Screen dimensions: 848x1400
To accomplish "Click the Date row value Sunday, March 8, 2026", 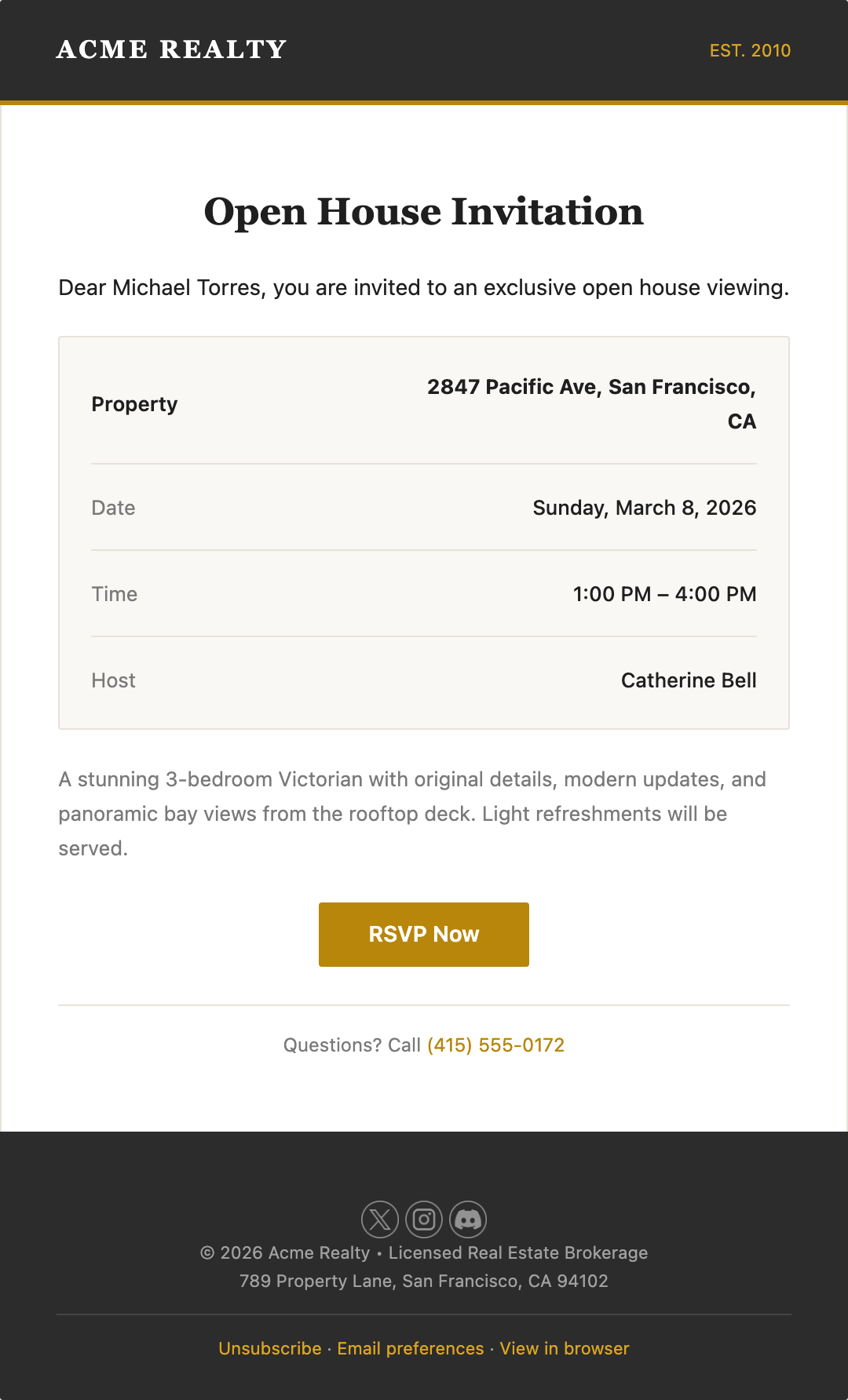I will point(645,508).
